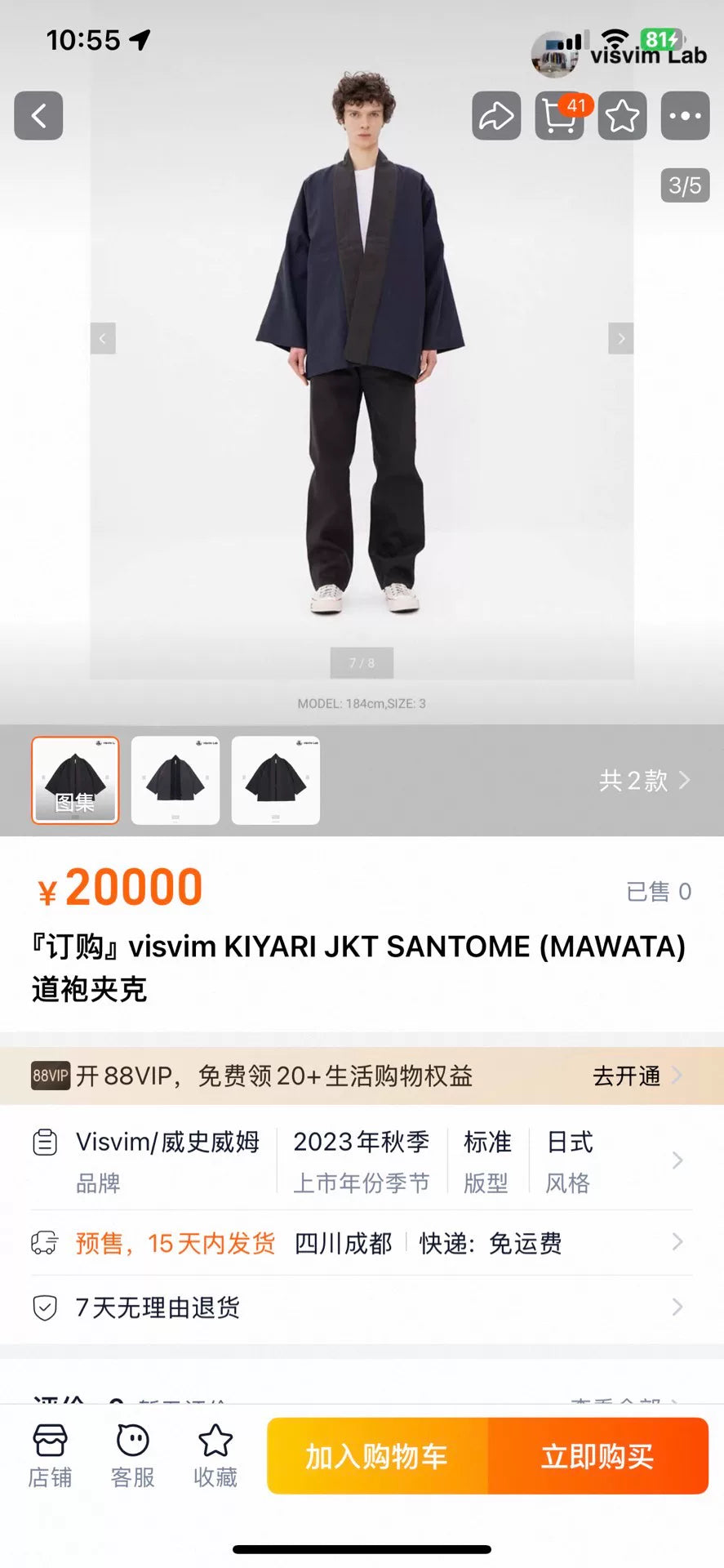The width and height of the screenshot is (724, 1568).
Task: Visit the seller's 店铺 page
Action: click(50, 1456)
